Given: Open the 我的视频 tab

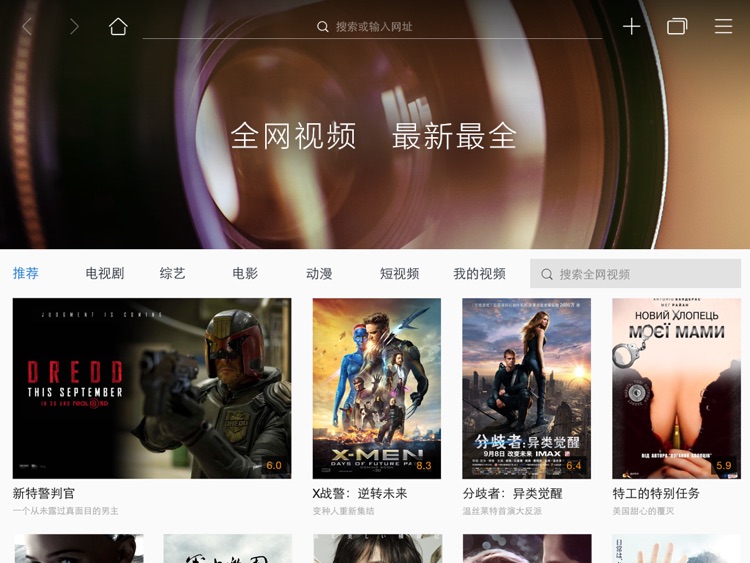Looking at the screenshot, I should click(479, 273).
